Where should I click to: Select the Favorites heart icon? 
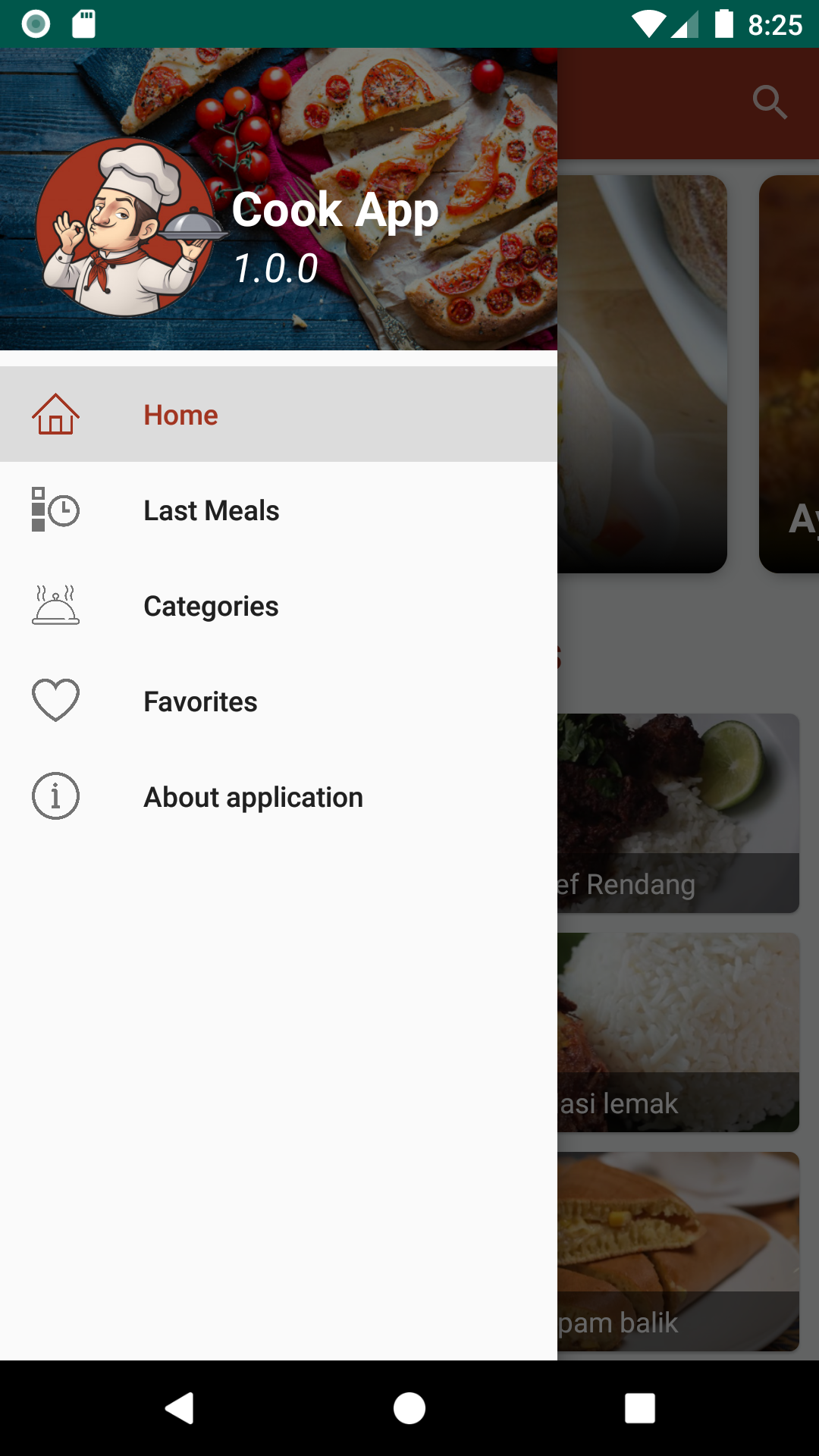(55, 700)
